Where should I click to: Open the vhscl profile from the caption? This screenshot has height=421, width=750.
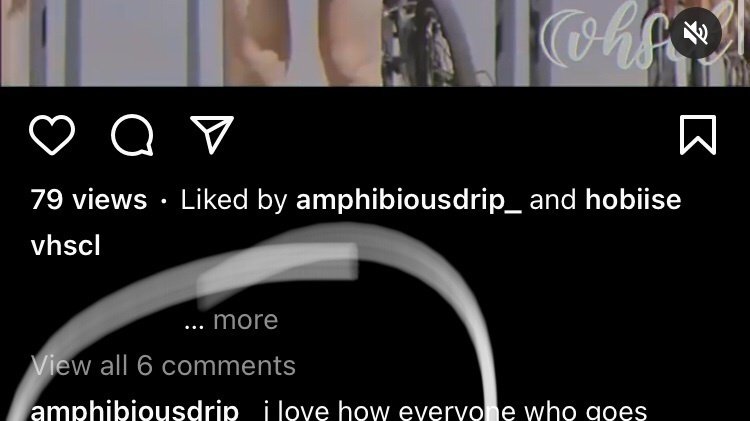coord(66,246)
